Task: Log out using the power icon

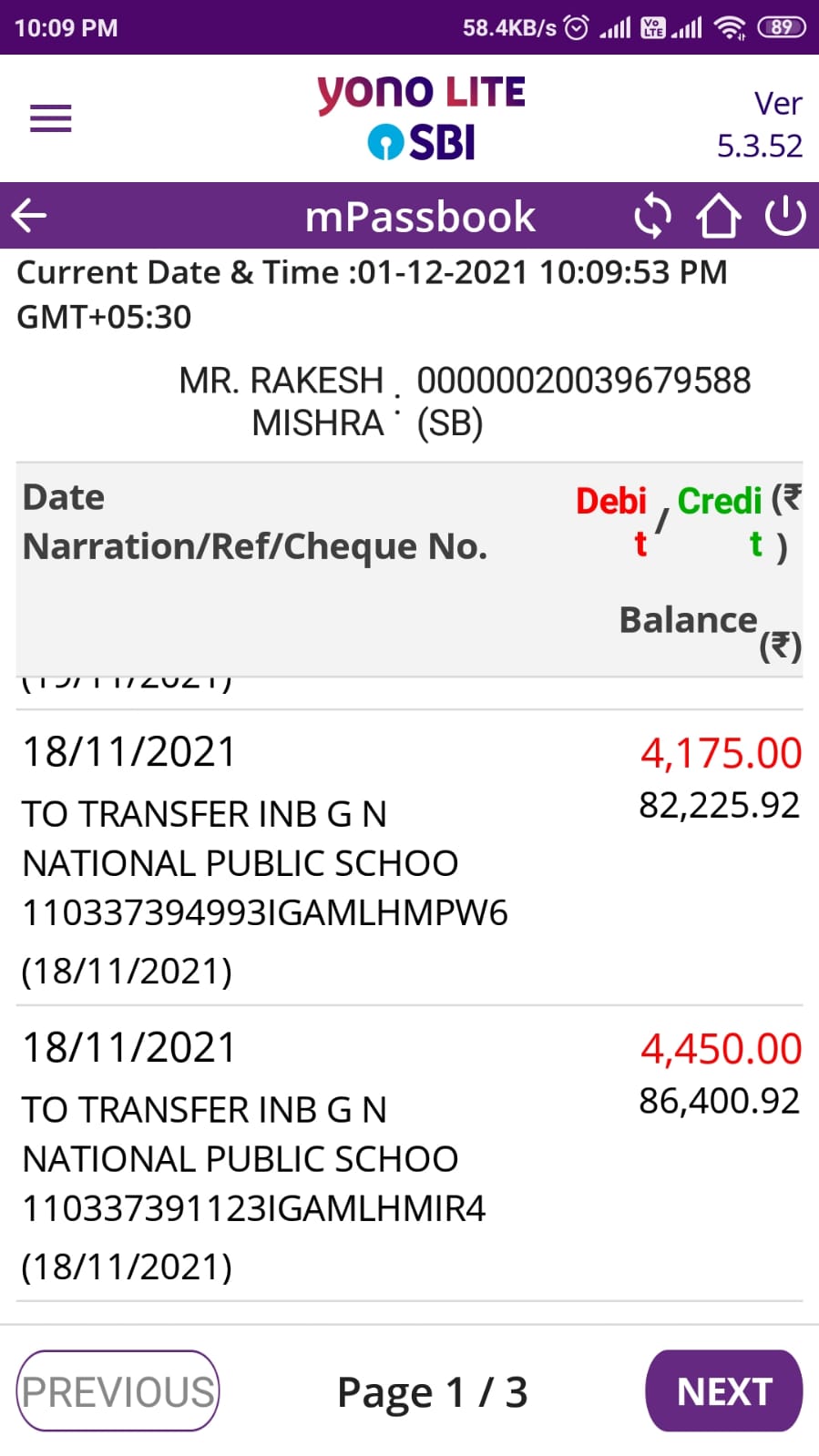Action: point(785,216)
